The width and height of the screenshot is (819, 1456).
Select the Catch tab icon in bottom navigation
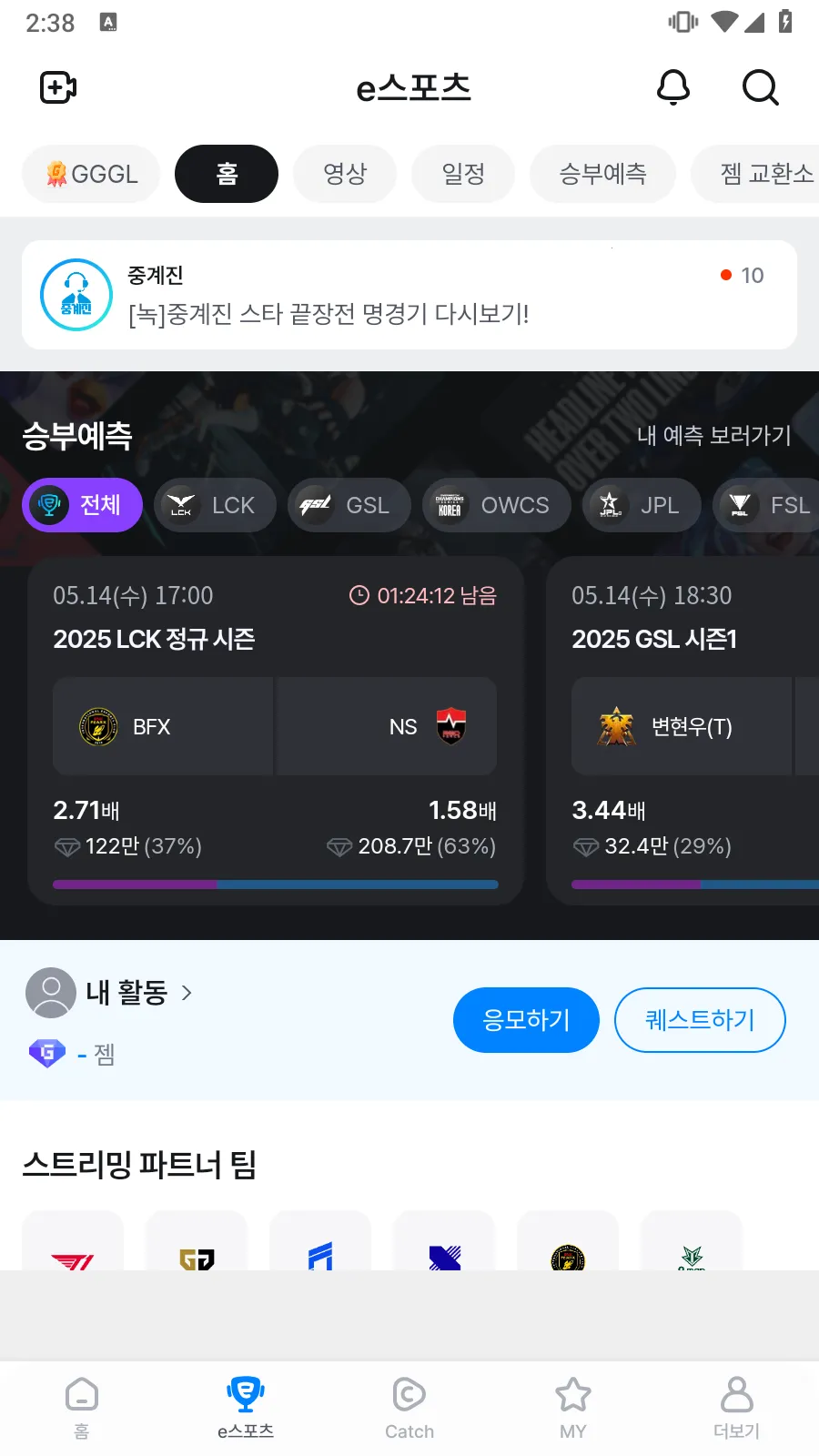pyautogui.click(x=409, y=1395)
